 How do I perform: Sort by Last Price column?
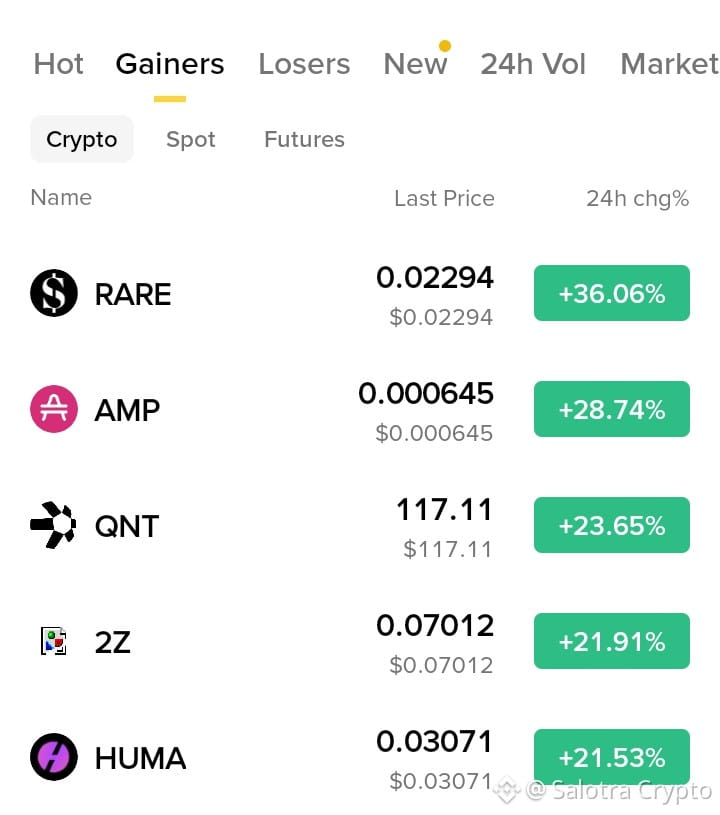(x=444, y=198)
